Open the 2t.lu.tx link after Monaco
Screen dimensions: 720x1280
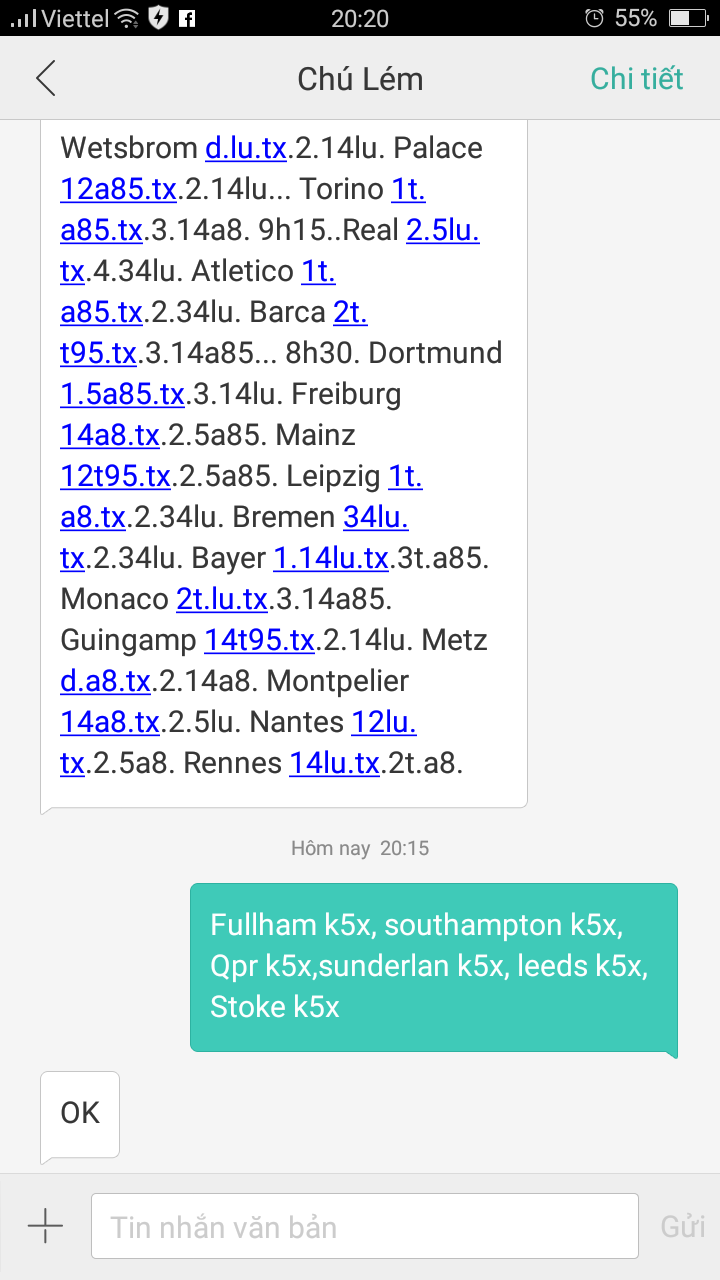222,599
